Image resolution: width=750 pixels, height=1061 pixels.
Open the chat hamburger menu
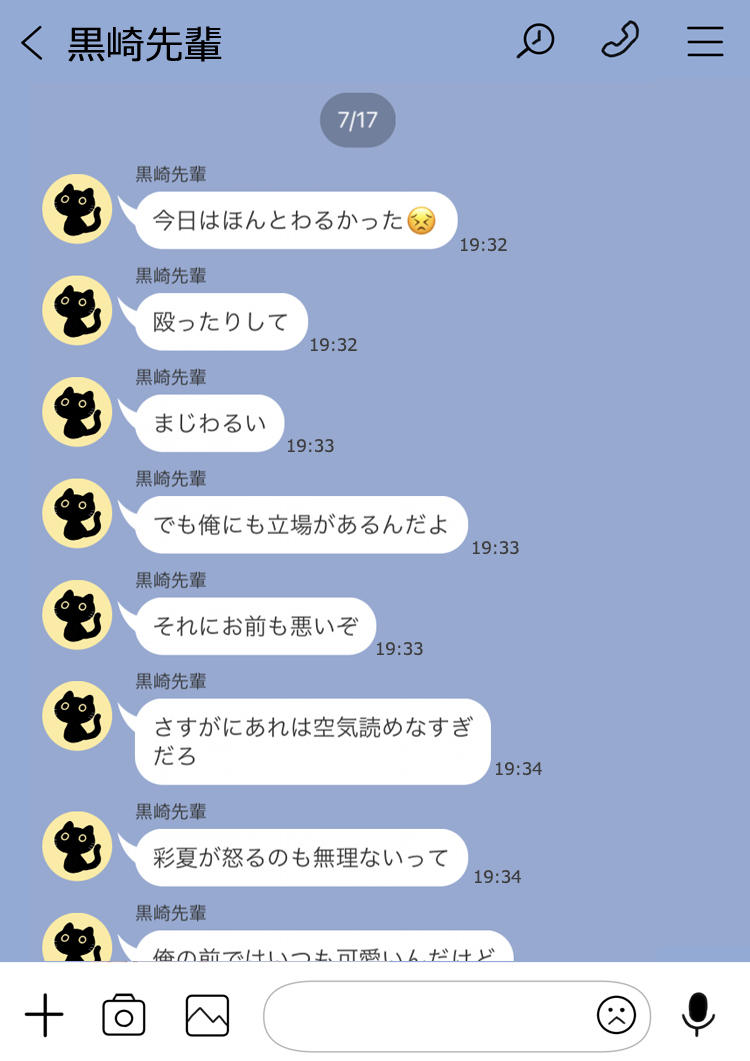(705, 41)
